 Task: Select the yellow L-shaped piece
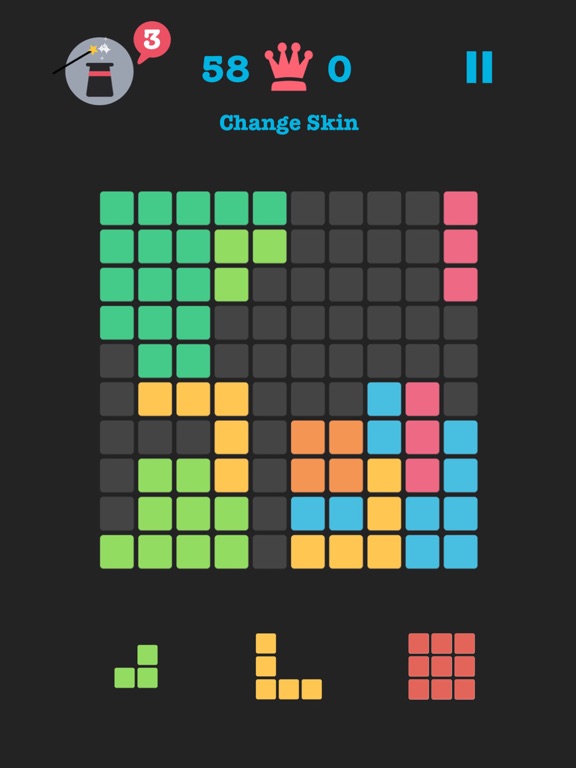click(289, 666)
